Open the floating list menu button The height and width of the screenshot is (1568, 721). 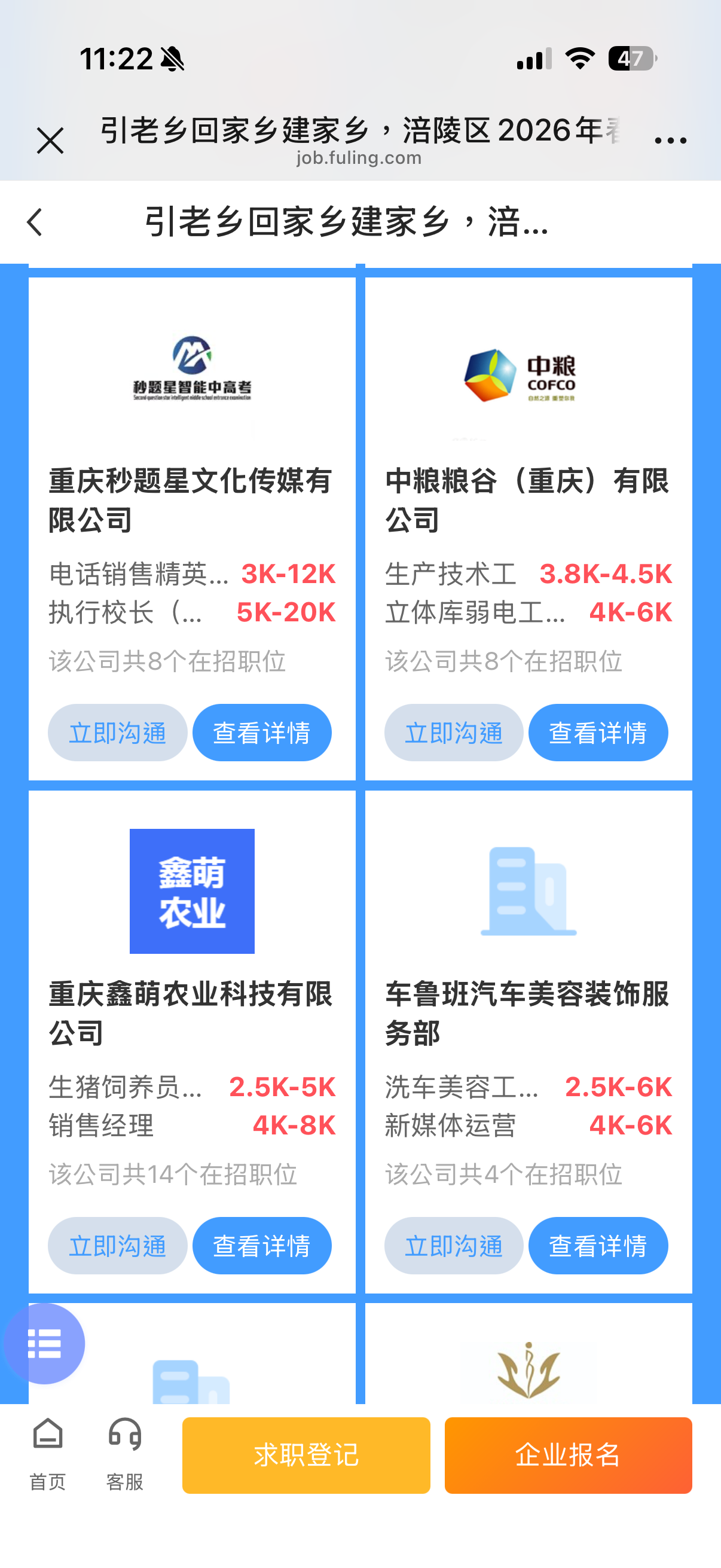pyautogui.click(x=44, y=1343)
